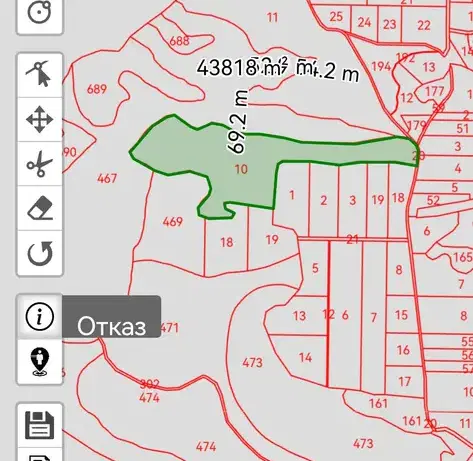Tap the undo arrow
This screenshot has height=461, width=473.
39,253
